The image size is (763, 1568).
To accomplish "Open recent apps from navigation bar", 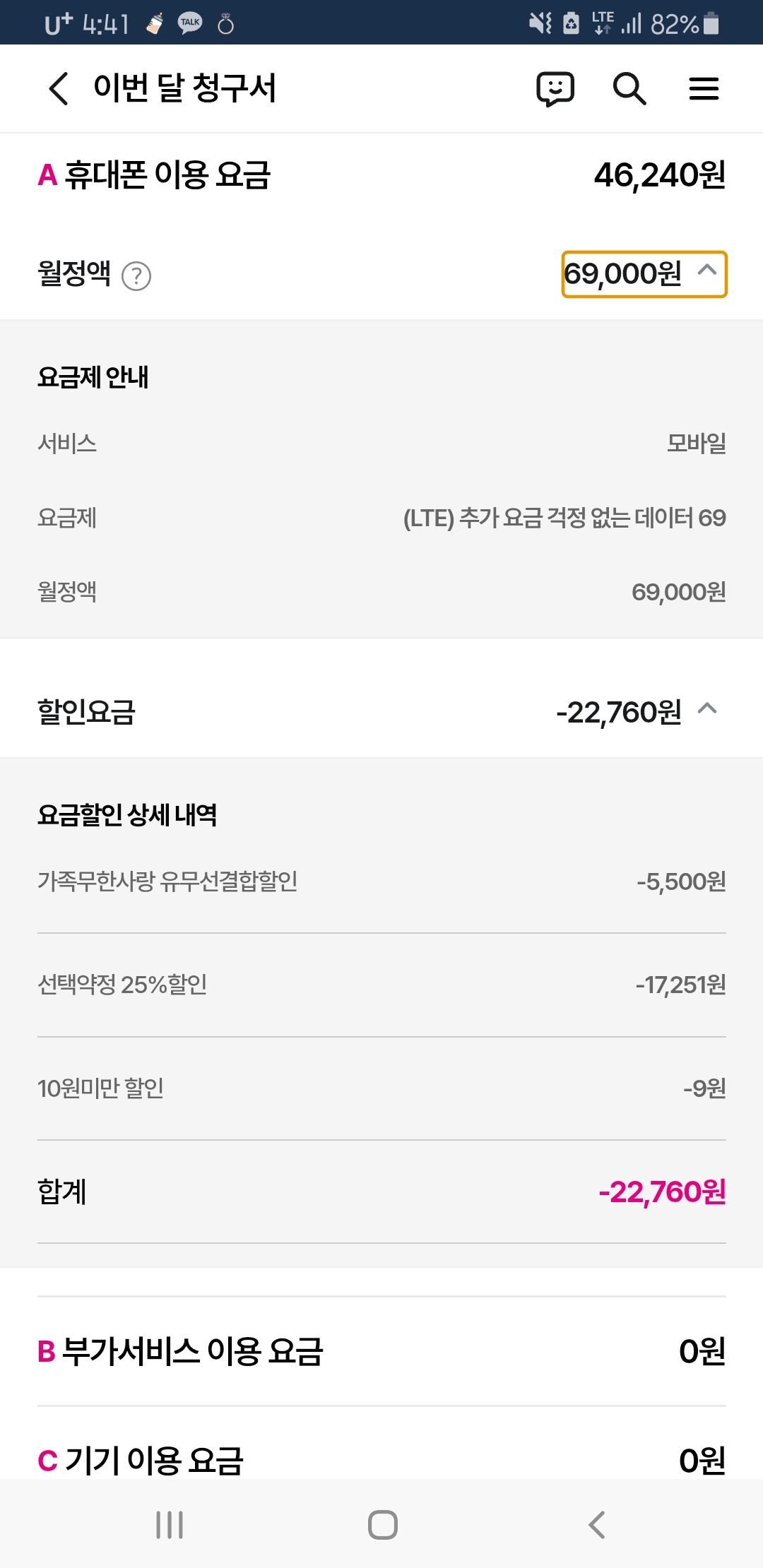I will click(x=170, y=1524).
